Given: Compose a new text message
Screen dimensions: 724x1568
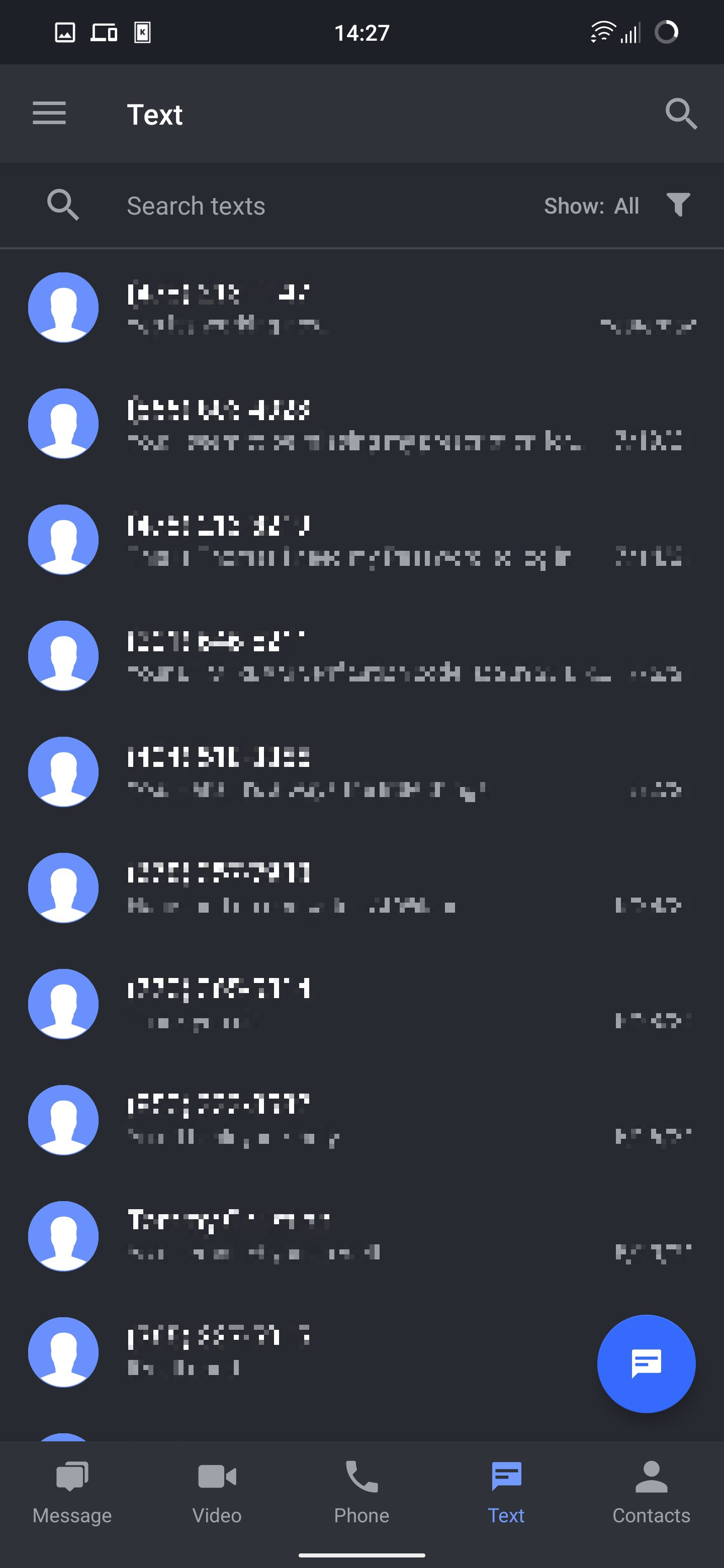Looking at the screenshot, I should (x=646, y=1363).
